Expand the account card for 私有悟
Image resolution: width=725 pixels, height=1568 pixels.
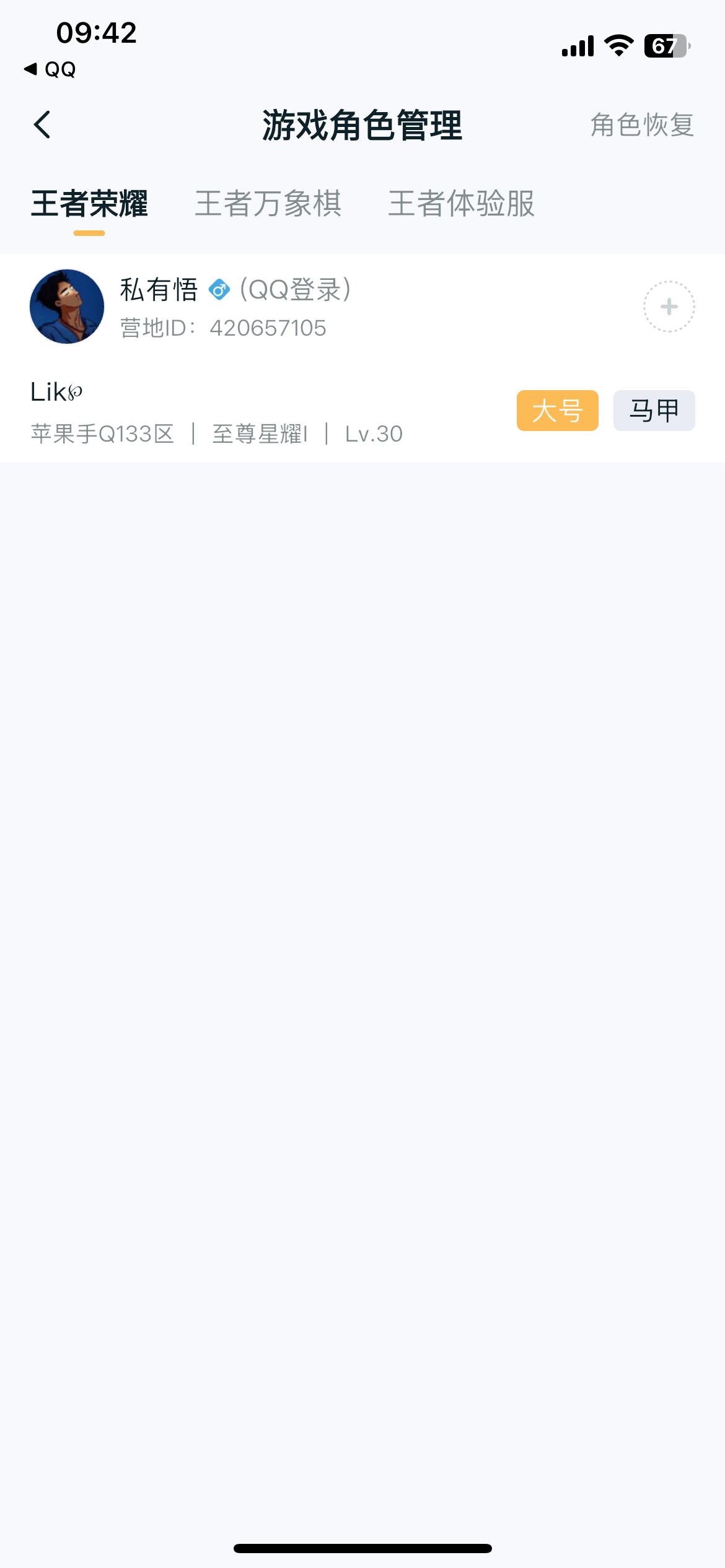point(310,306)
